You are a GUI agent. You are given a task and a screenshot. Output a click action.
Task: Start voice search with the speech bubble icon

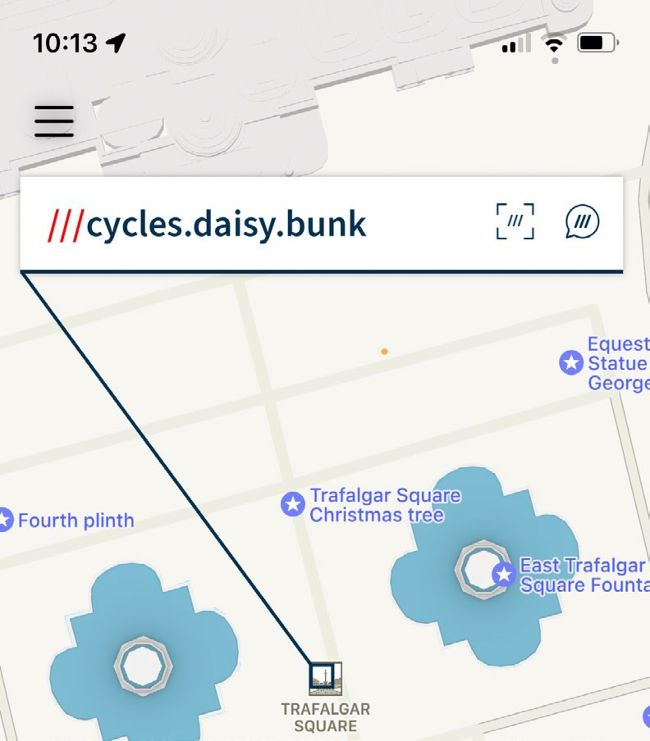tap(582, 221)
